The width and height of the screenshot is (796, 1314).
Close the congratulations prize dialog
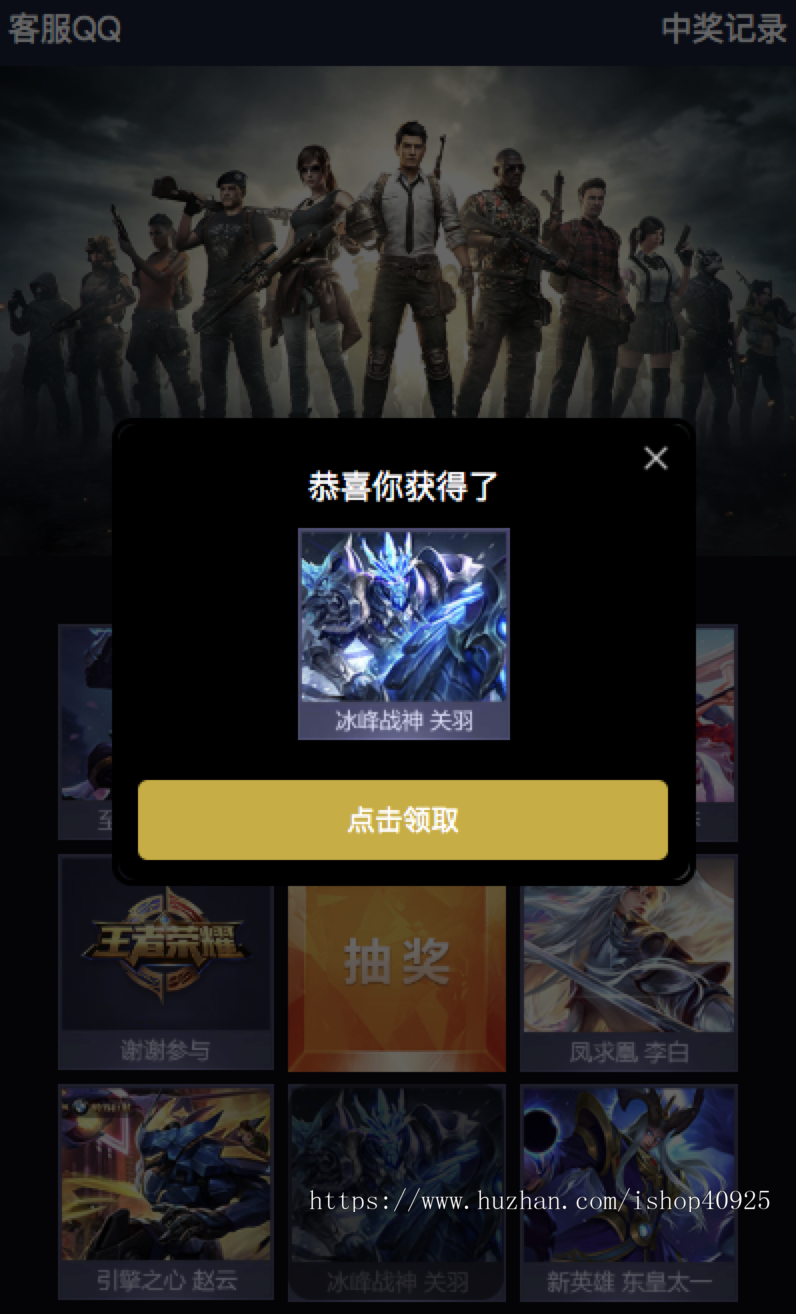[656, 458]
